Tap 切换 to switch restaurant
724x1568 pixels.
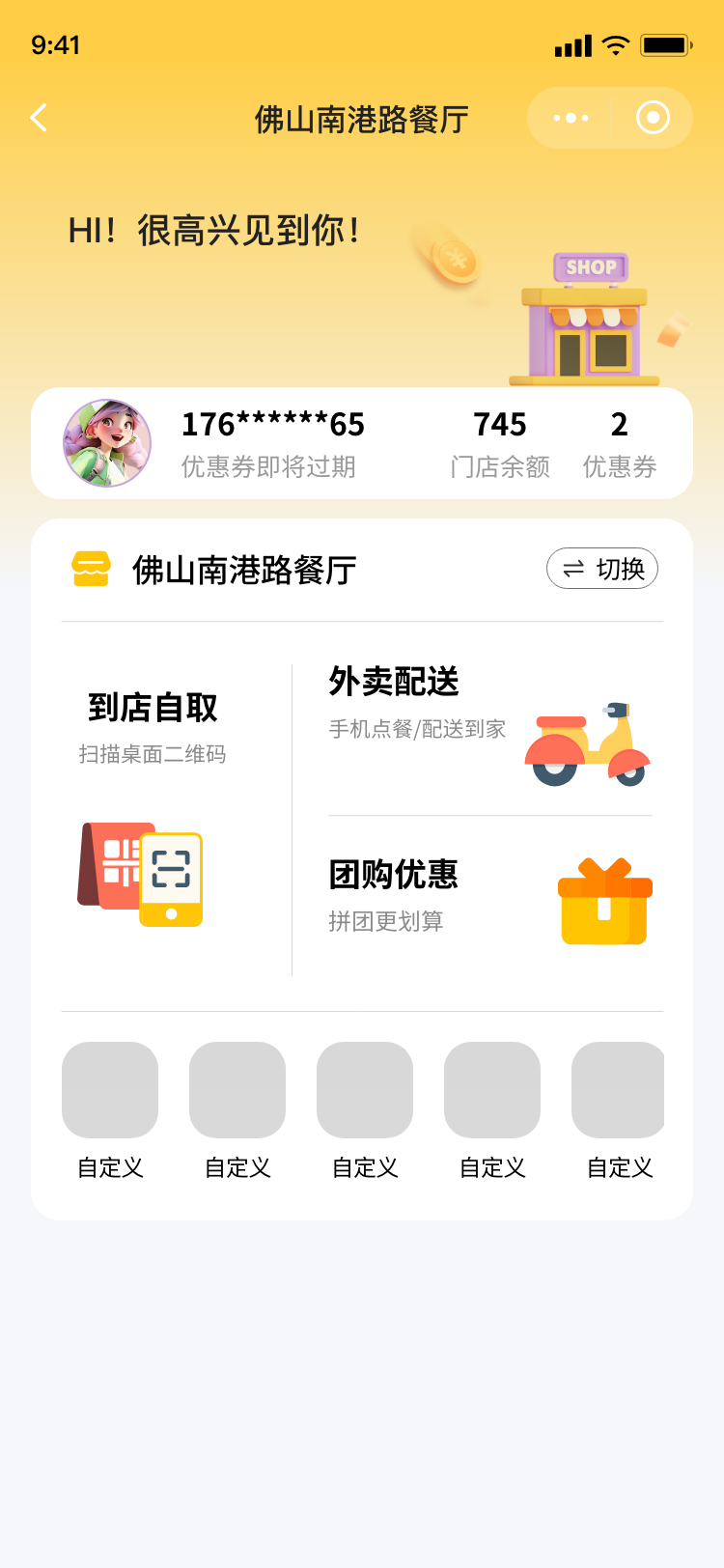tap(602, 569)
